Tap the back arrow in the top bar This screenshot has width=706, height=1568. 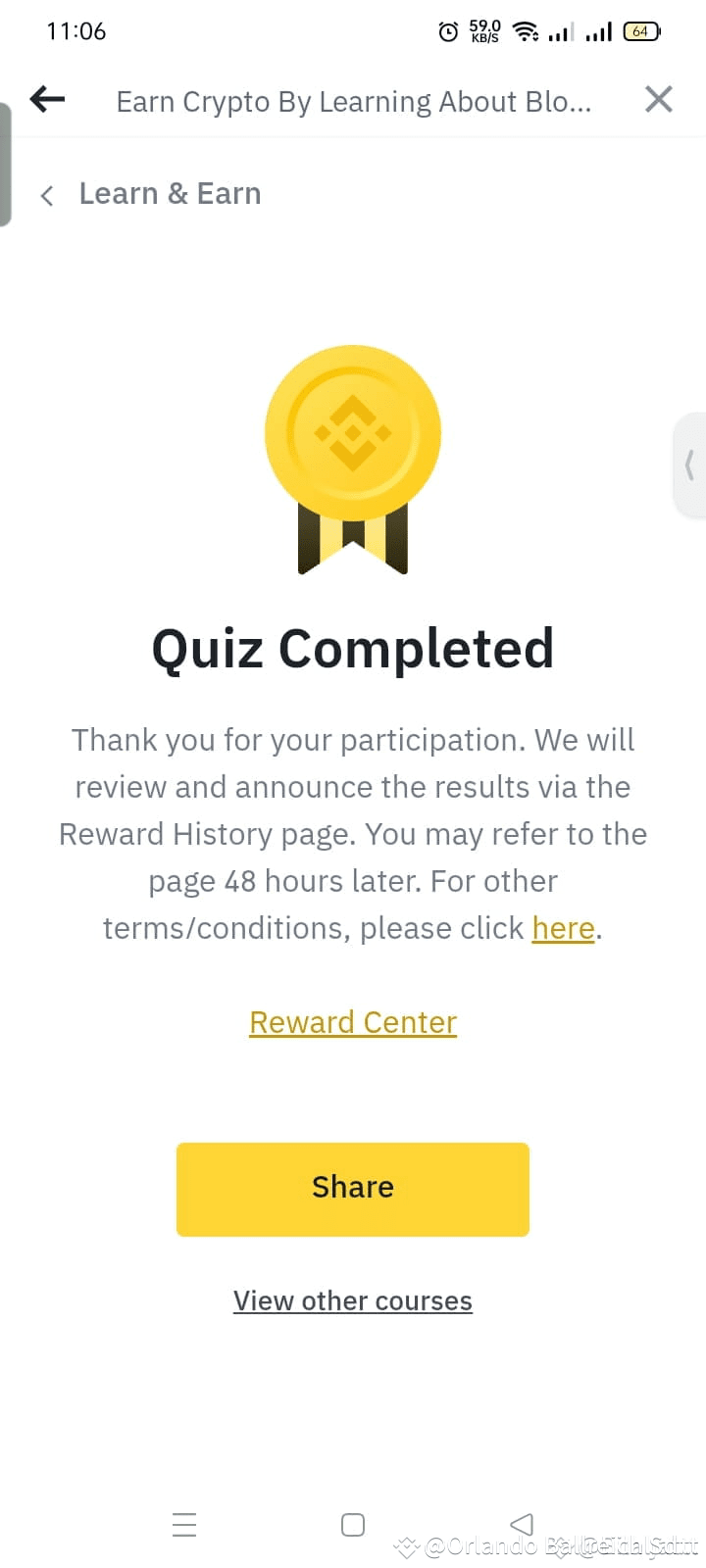(x=46, y=99)
